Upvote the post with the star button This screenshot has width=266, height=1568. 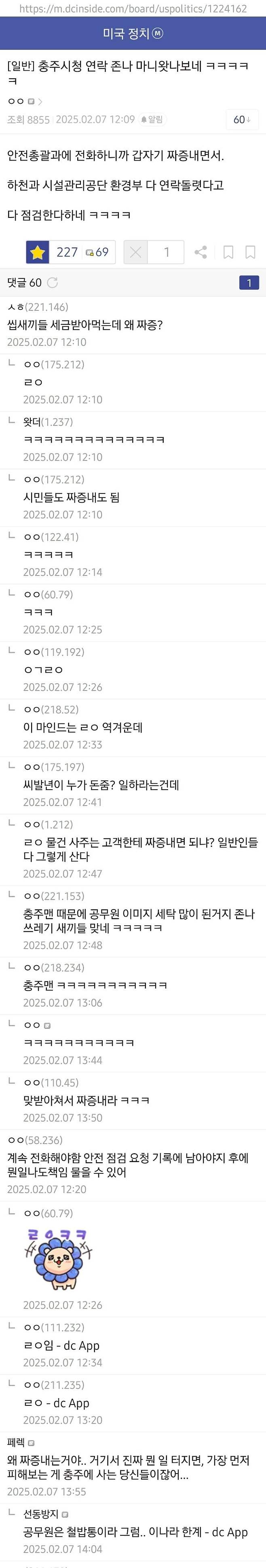coord(38,252)
